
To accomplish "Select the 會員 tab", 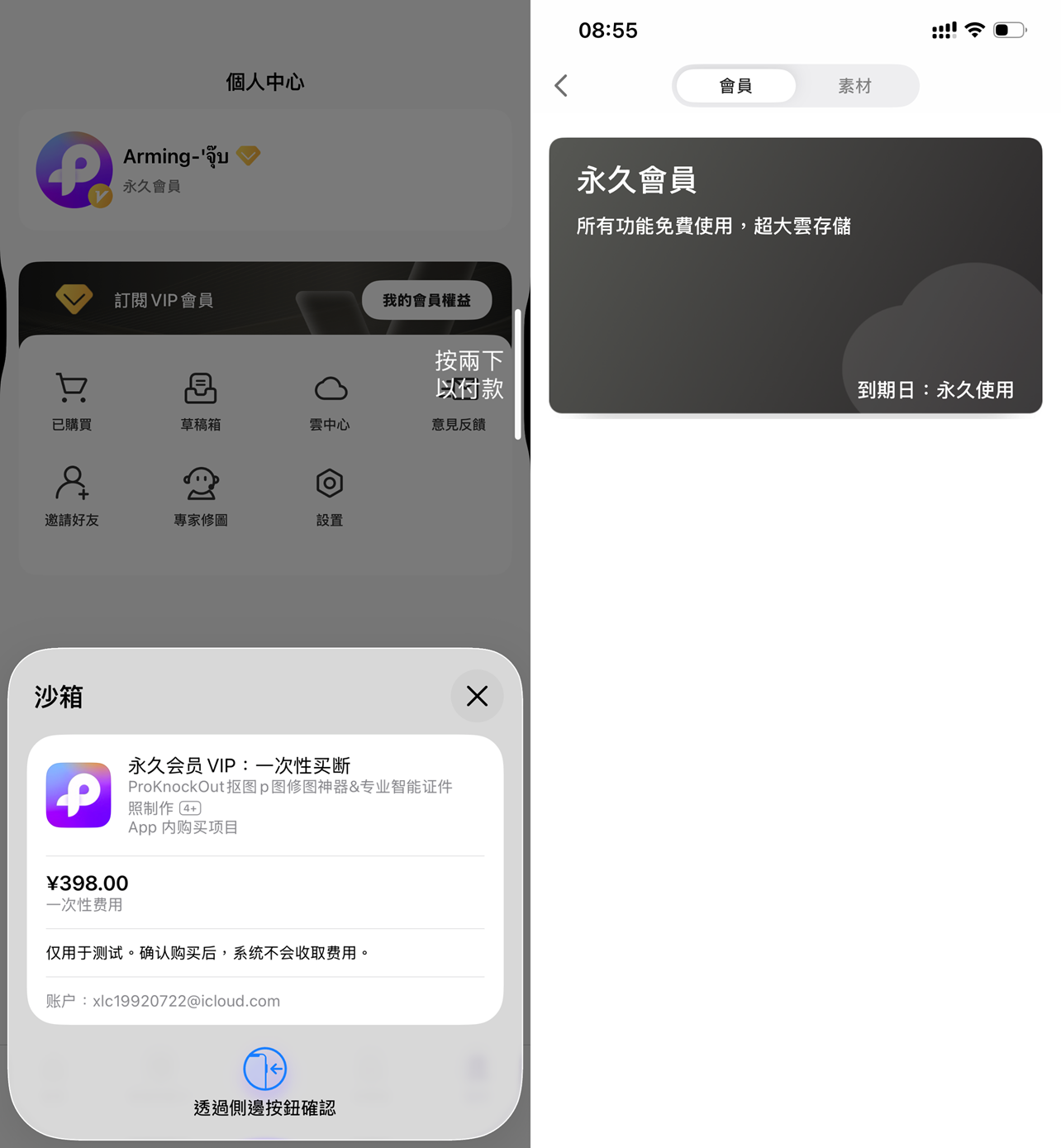I will pyautogui.click(x=735, y=86).
